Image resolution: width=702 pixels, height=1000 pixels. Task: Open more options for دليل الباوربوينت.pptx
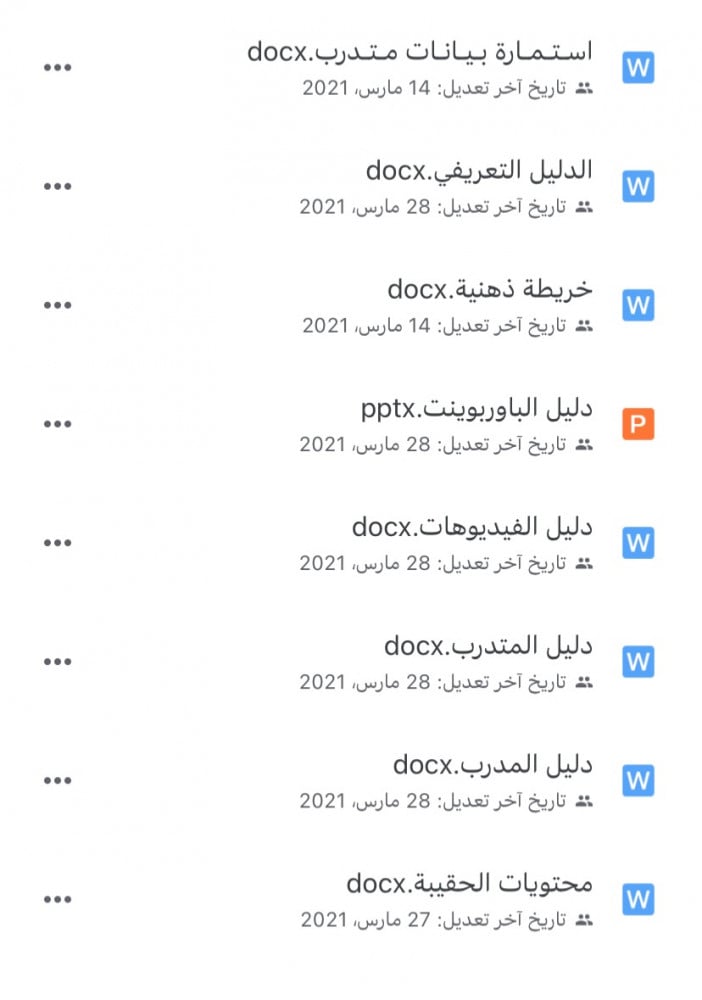pos(58,424)
